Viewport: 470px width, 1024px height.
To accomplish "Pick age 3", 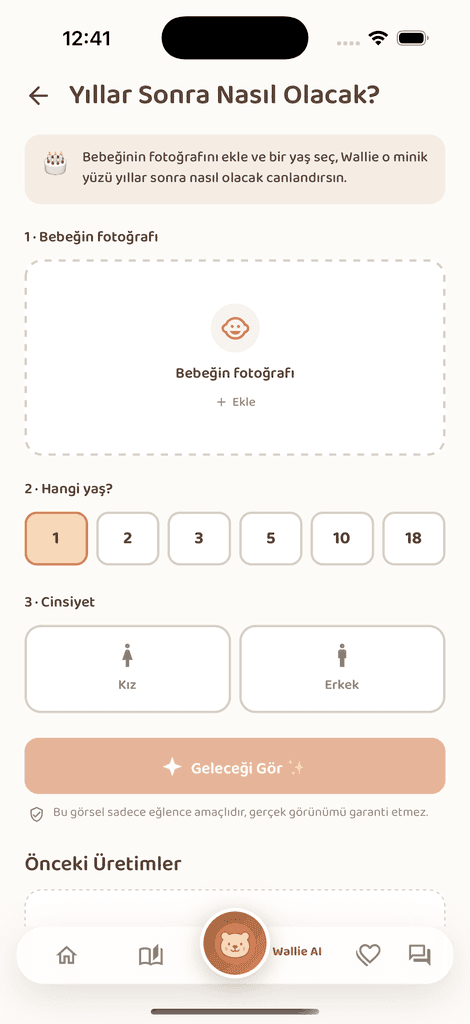I will tap(199, 539).
